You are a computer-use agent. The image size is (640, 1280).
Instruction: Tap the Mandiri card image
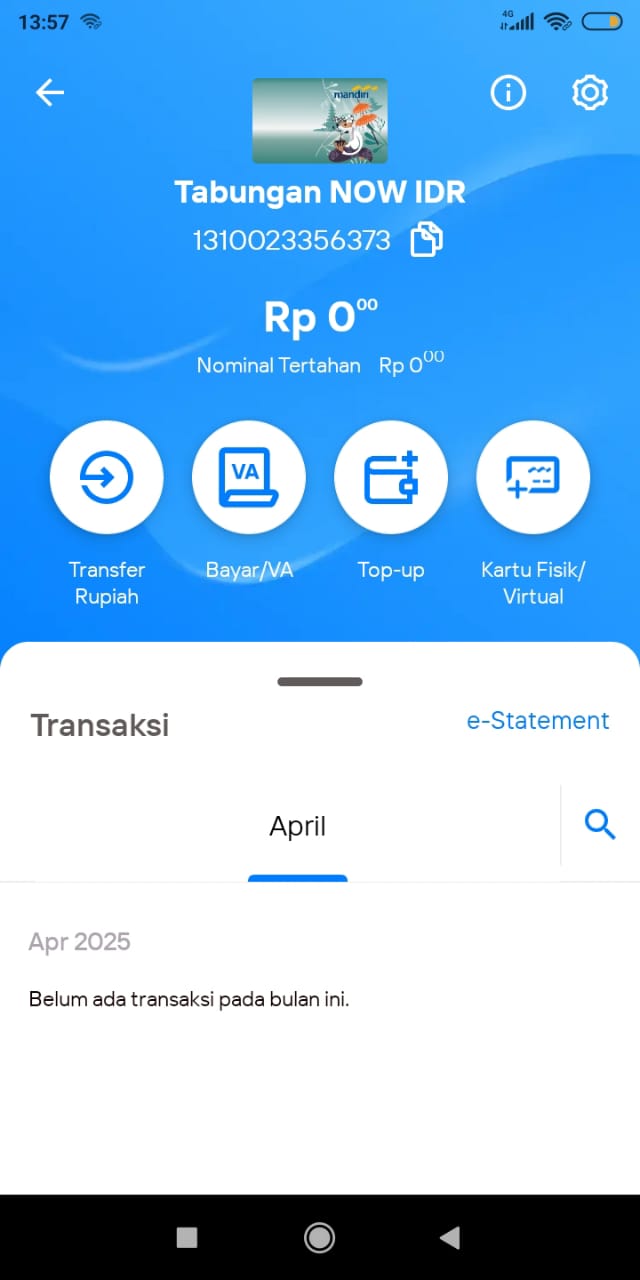[x=320, y=121]
